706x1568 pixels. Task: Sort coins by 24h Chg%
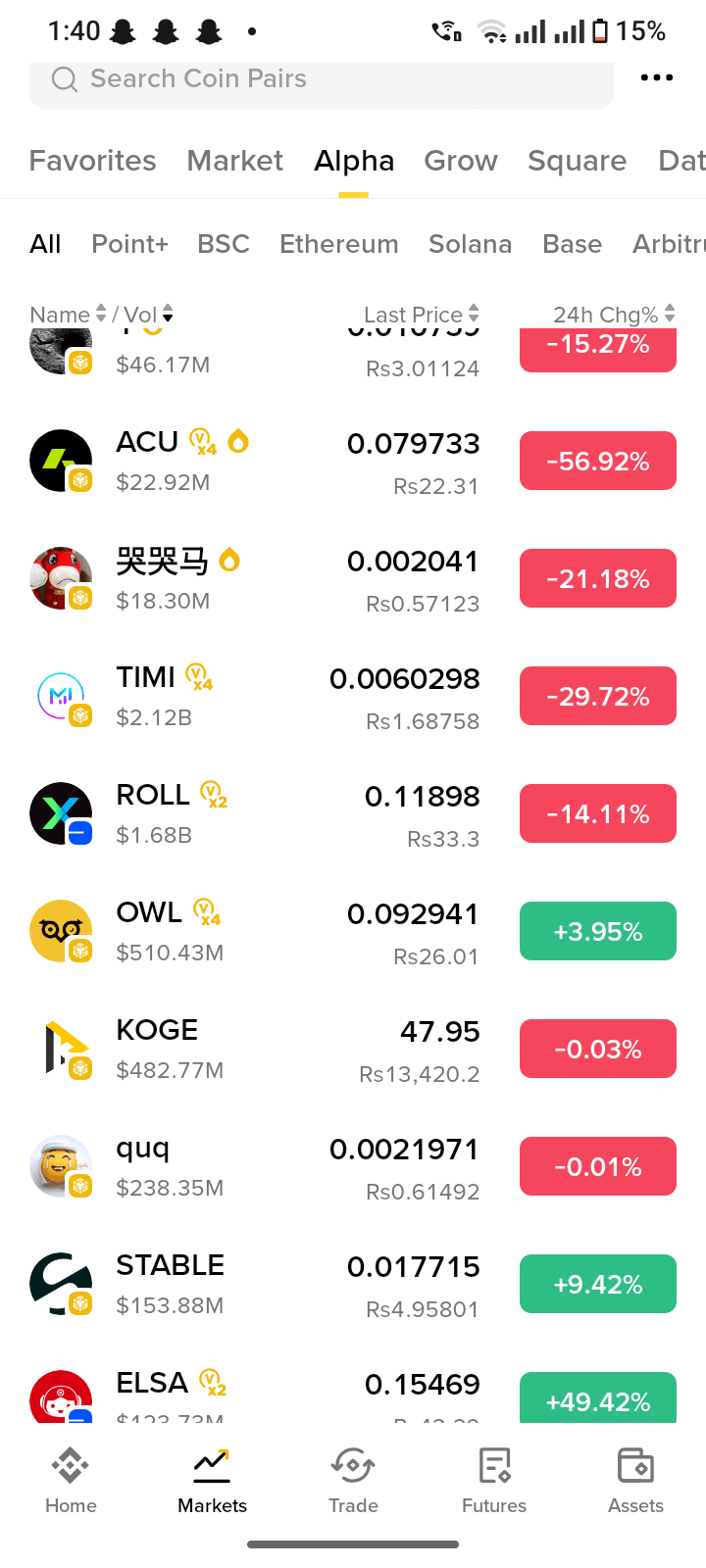click(x=613, y=315)
